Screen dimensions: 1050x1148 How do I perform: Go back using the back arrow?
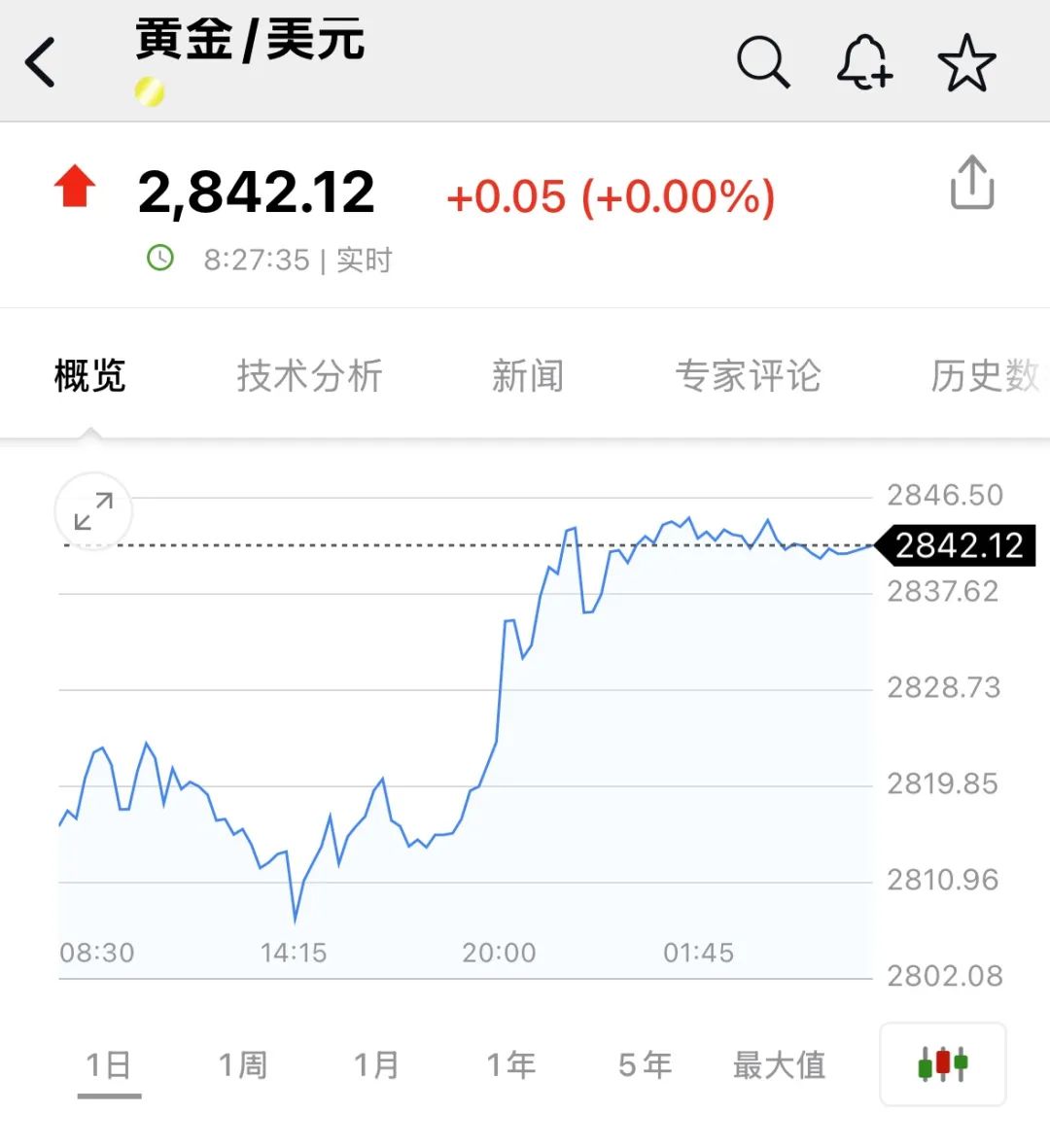click(x=41, y=63)
